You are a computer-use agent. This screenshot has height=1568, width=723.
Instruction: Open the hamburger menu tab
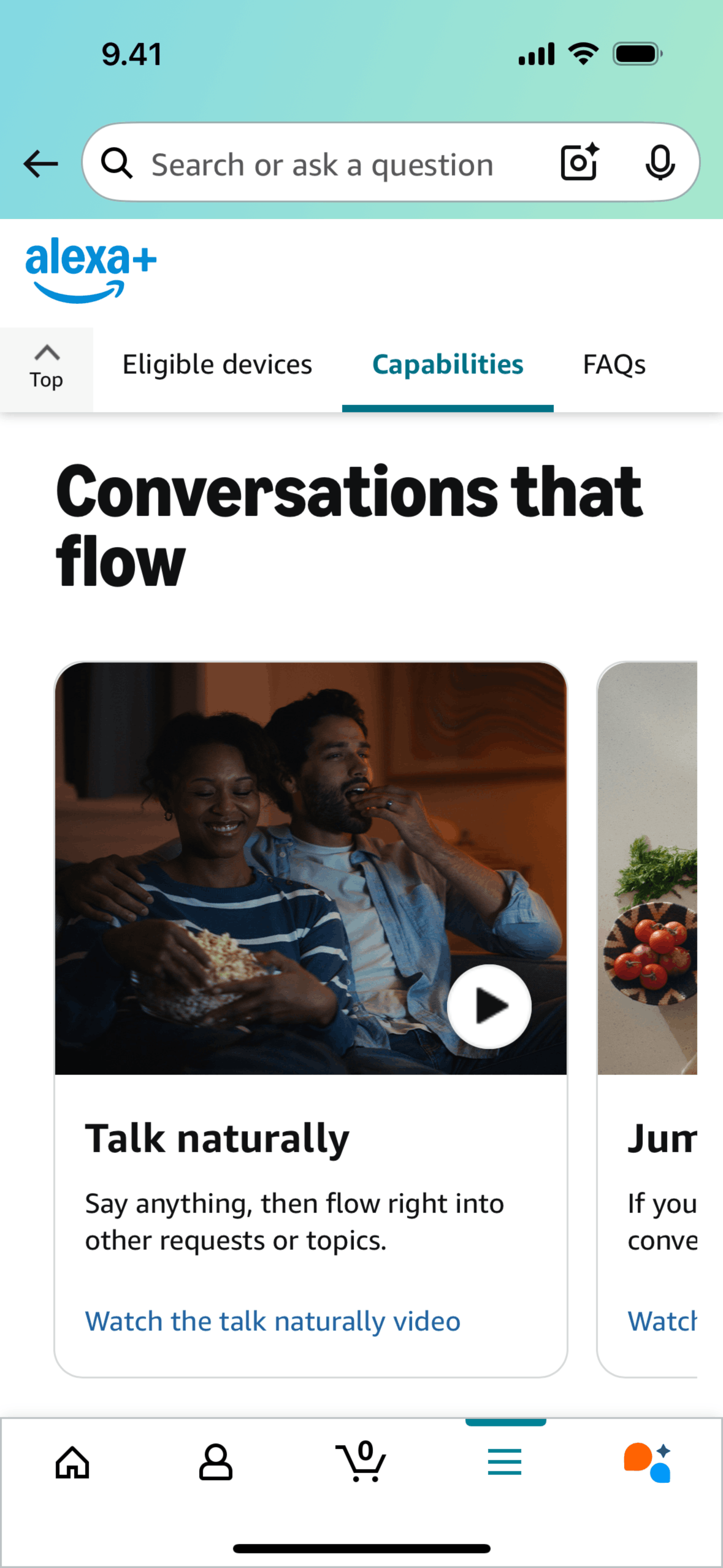pos(505,1462)
